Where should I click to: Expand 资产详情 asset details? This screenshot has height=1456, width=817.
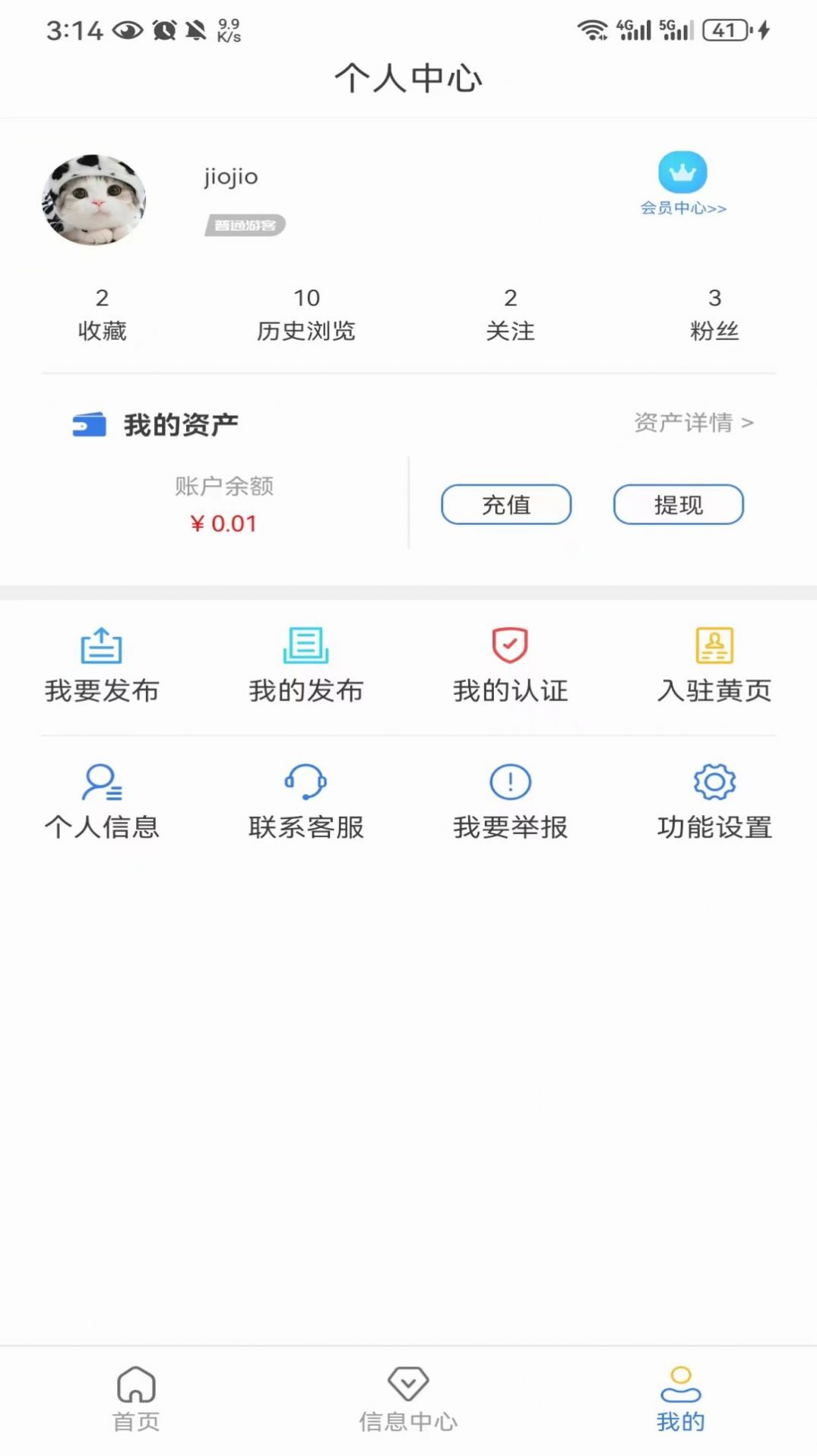tap(692, 423)
